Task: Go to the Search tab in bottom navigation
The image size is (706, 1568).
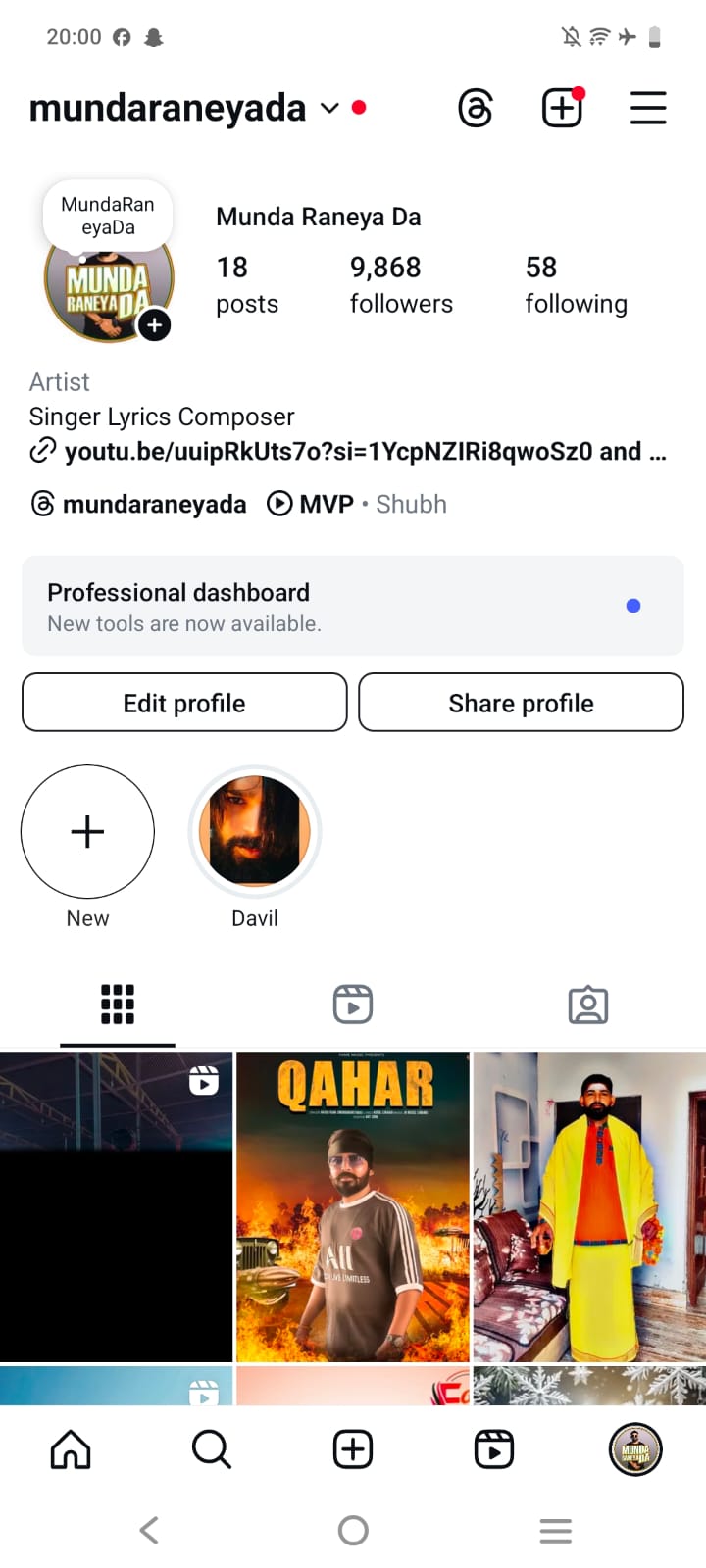Action: 212,1448
